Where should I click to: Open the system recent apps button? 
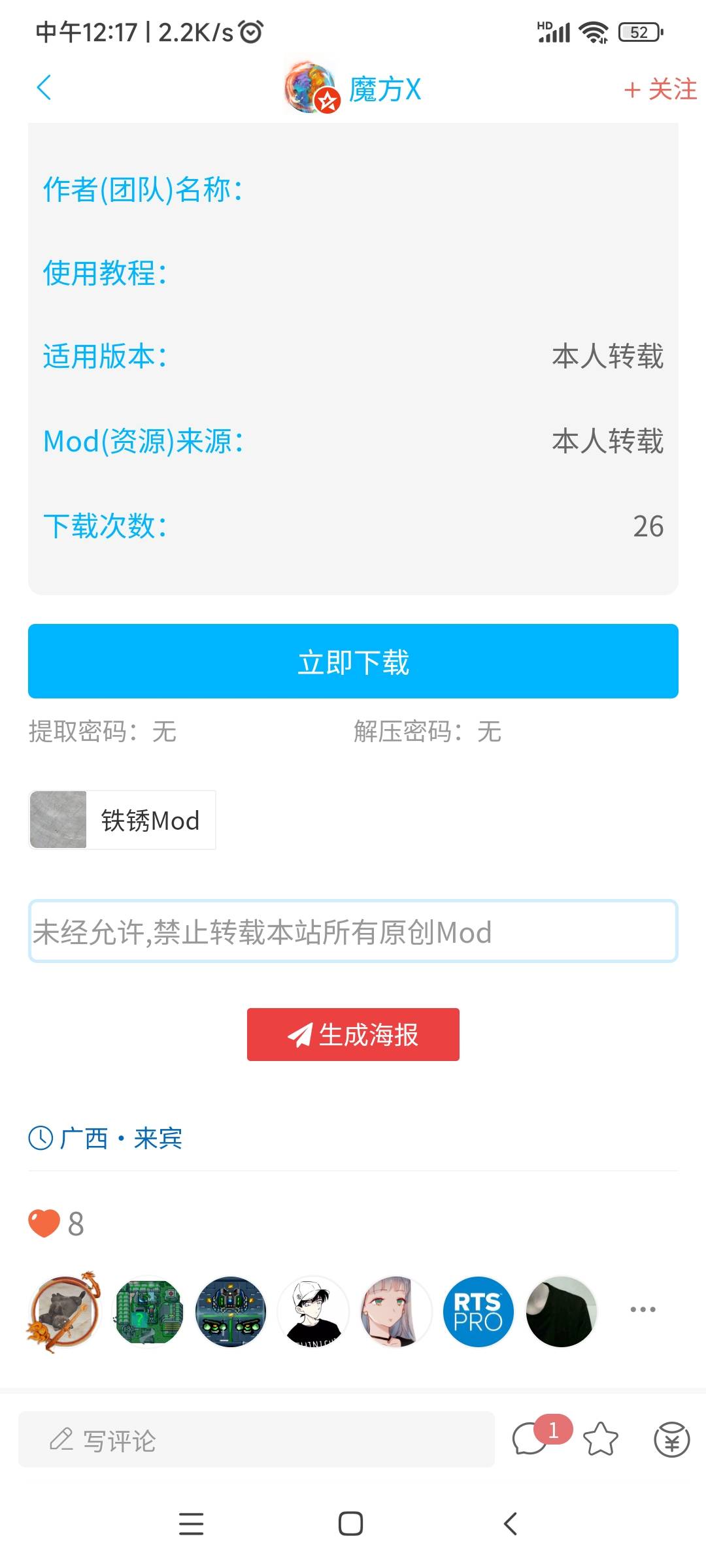tap(191, 1524)
